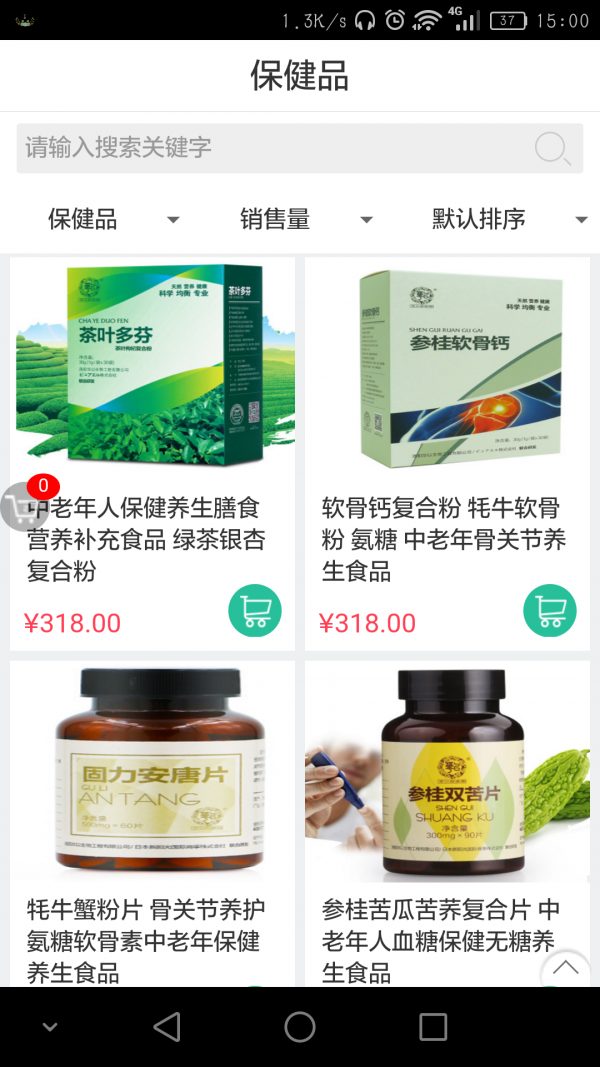This screenshot has width=600, height=1067.
Task: Tap the magnifier search icon
Action: [x=551, y=149]
